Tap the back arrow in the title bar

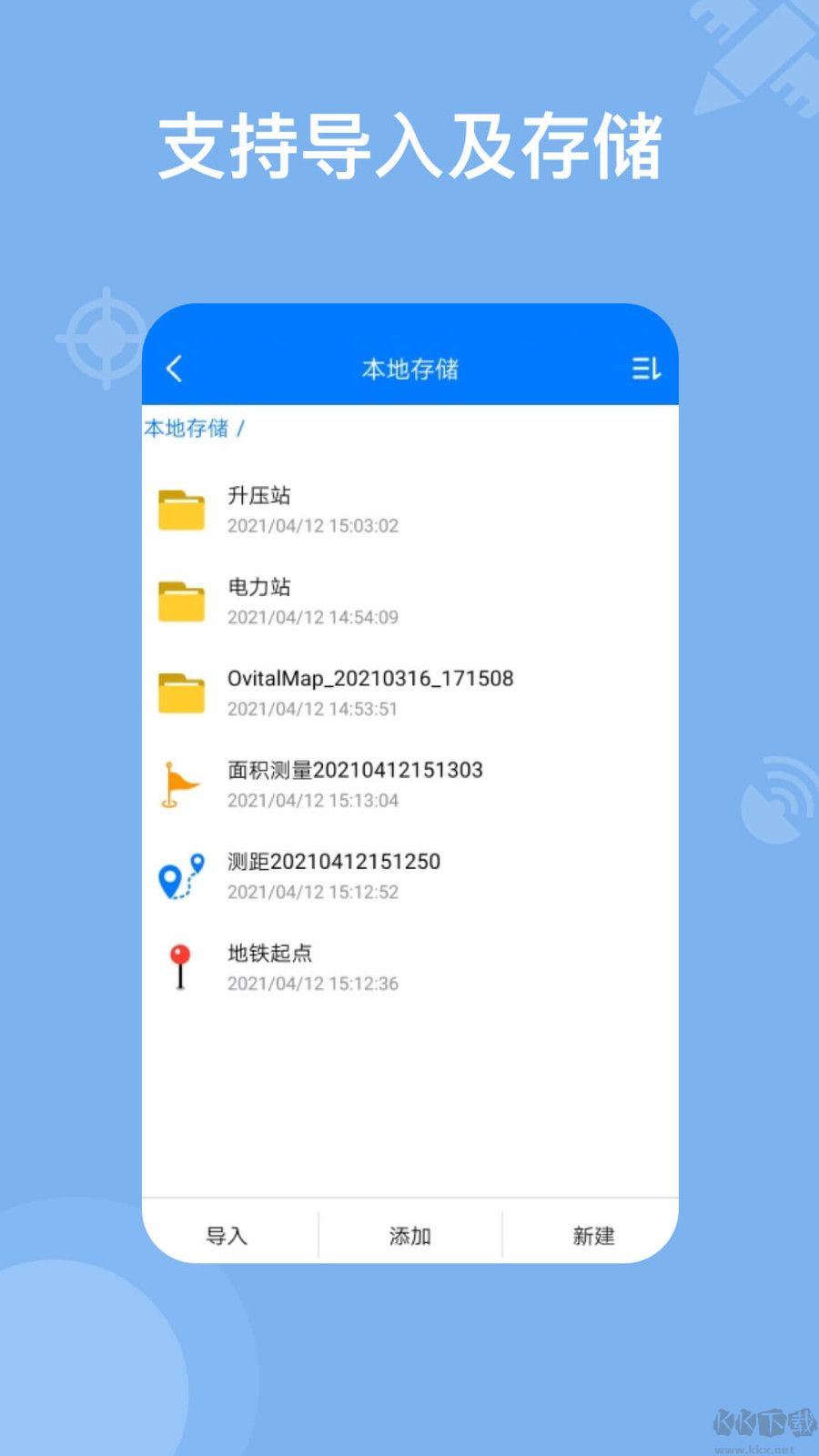174,369
